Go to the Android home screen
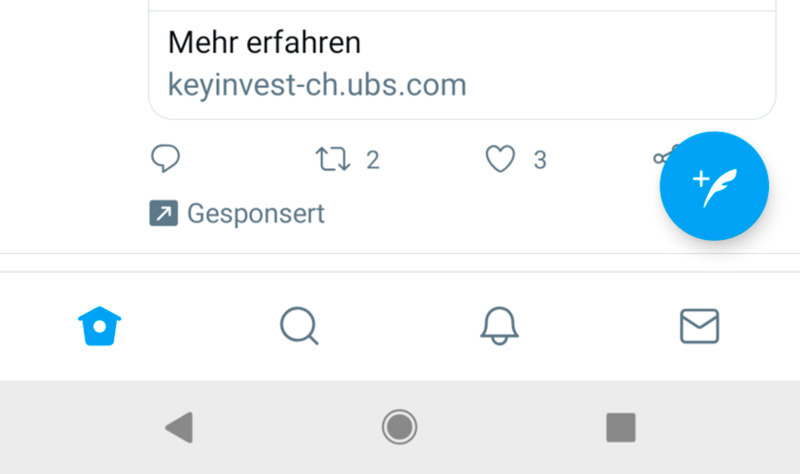Viewport: 800px width, 474px height. (399, 428)
